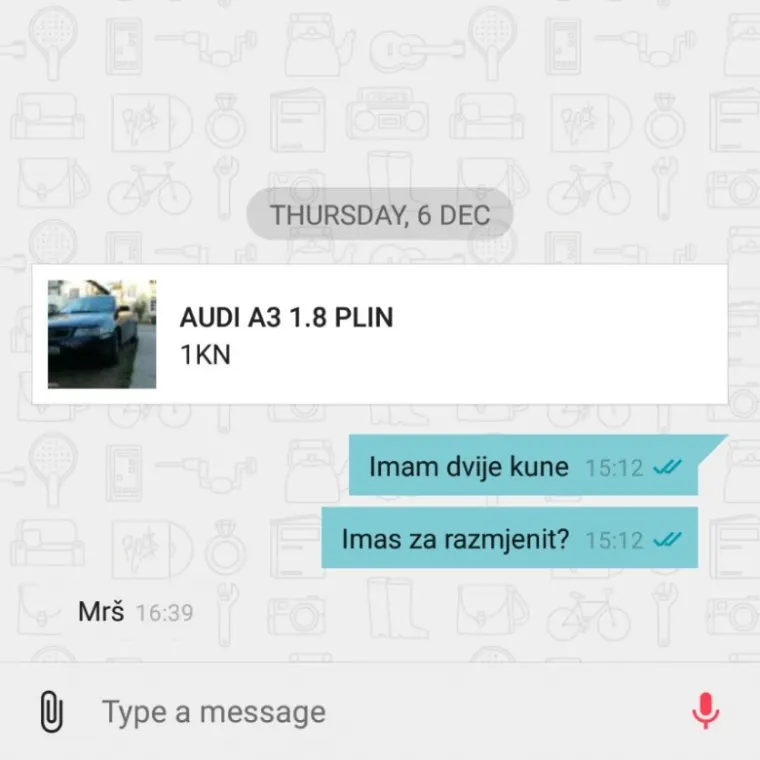Tap the microphone voice message icon
The height and width of the screenshot is (760, 760).
pos(706,711)
